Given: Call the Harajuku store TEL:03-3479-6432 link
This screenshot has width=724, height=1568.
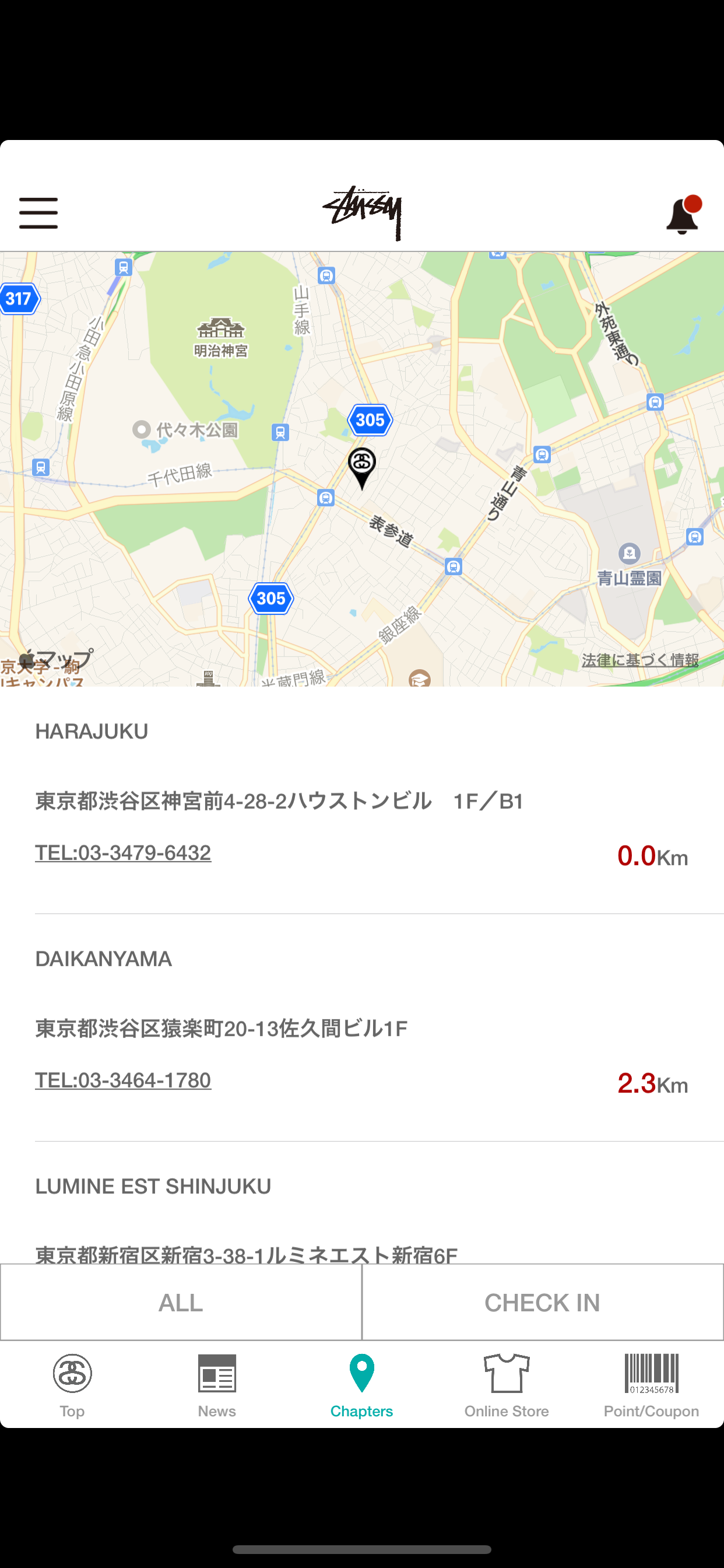Looking at the screenshot, I should point(123,852).
